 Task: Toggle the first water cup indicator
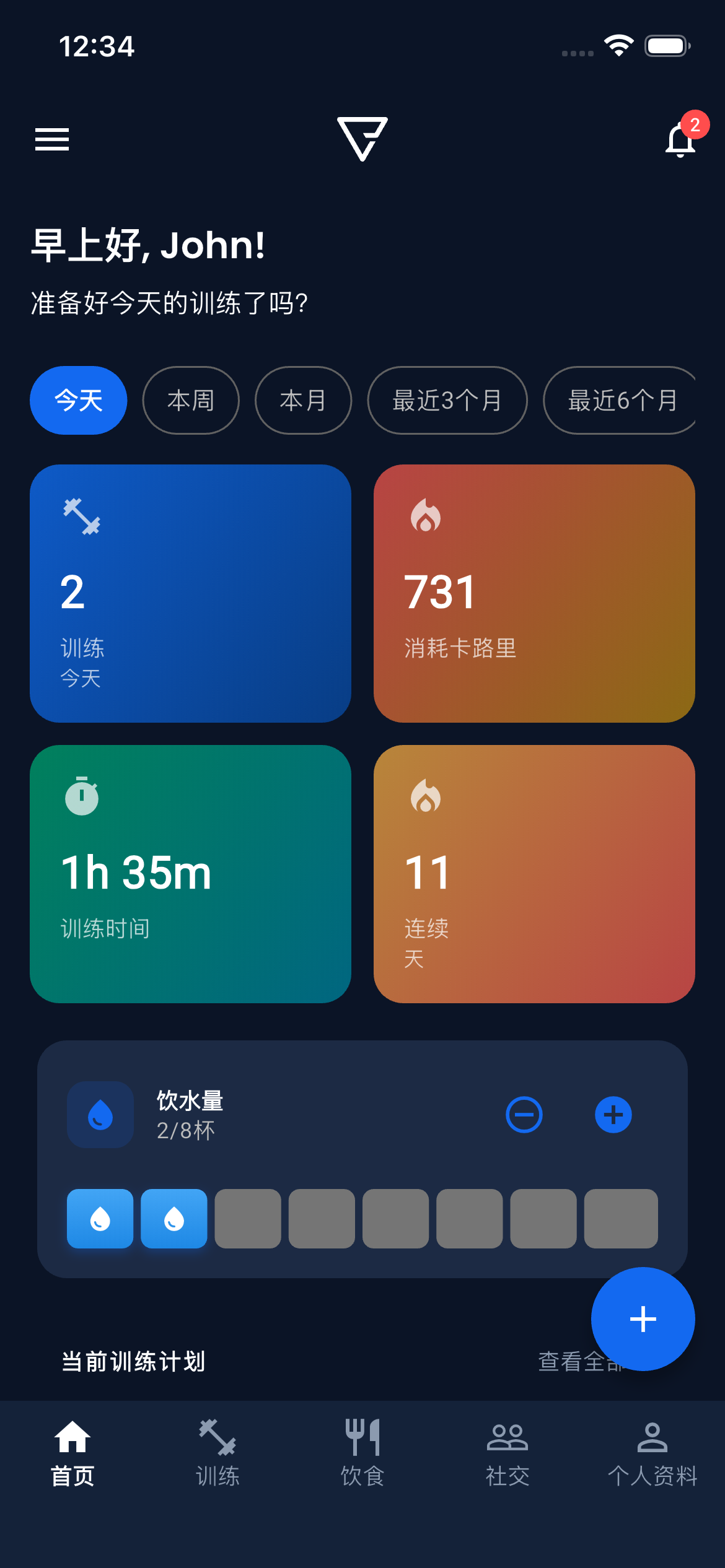100,1217
